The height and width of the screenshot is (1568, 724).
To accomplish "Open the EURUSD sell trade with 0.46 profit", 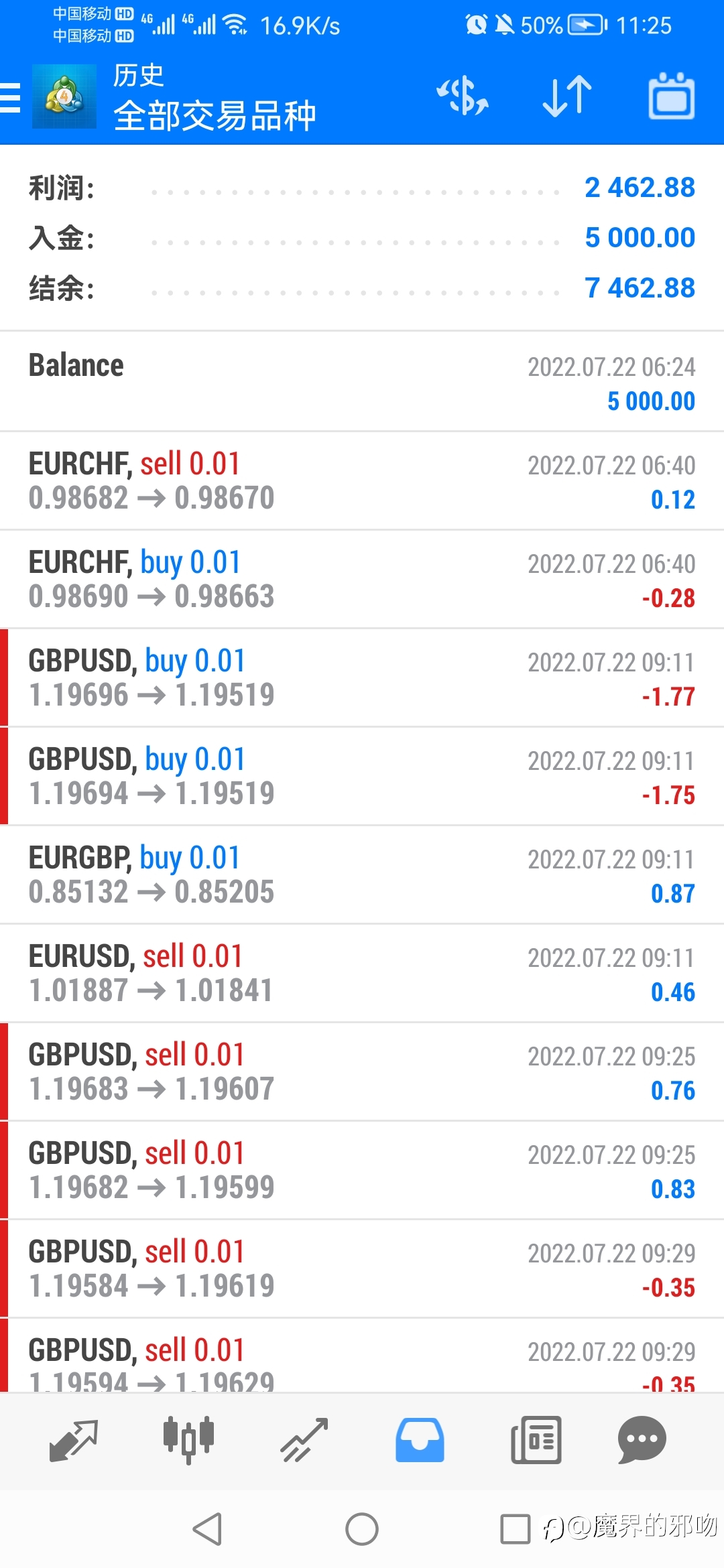I will pos(362,973).
